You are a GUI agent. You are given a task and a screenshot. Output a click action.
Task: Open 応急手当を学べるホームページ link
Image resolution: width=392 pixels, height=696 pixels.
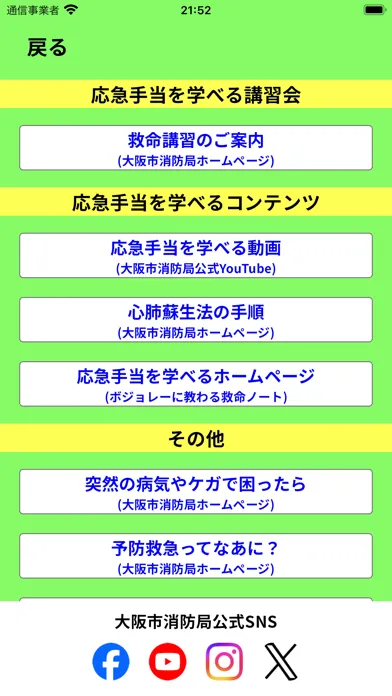coord(196,384)
